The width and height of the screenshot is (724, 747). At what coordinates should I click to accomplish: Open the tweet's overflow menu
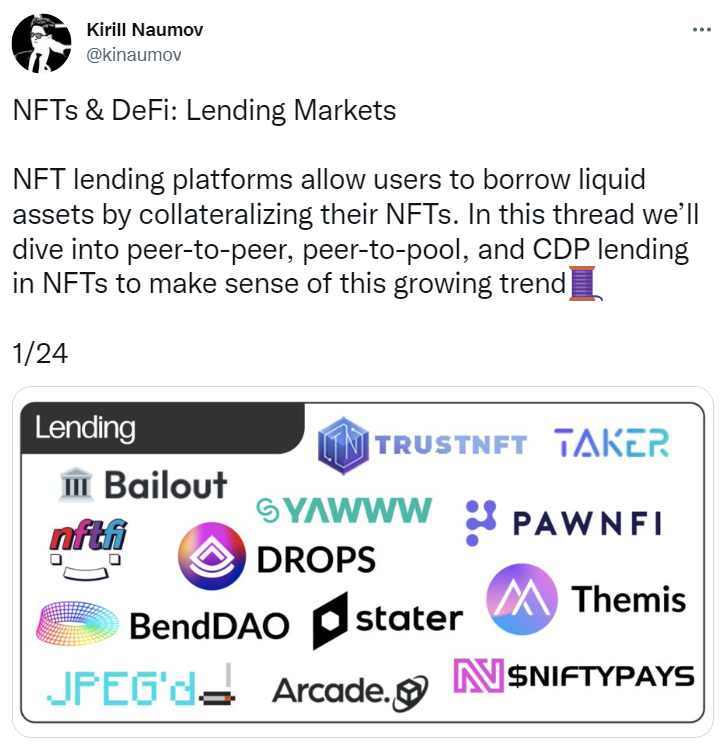point(702,30)
